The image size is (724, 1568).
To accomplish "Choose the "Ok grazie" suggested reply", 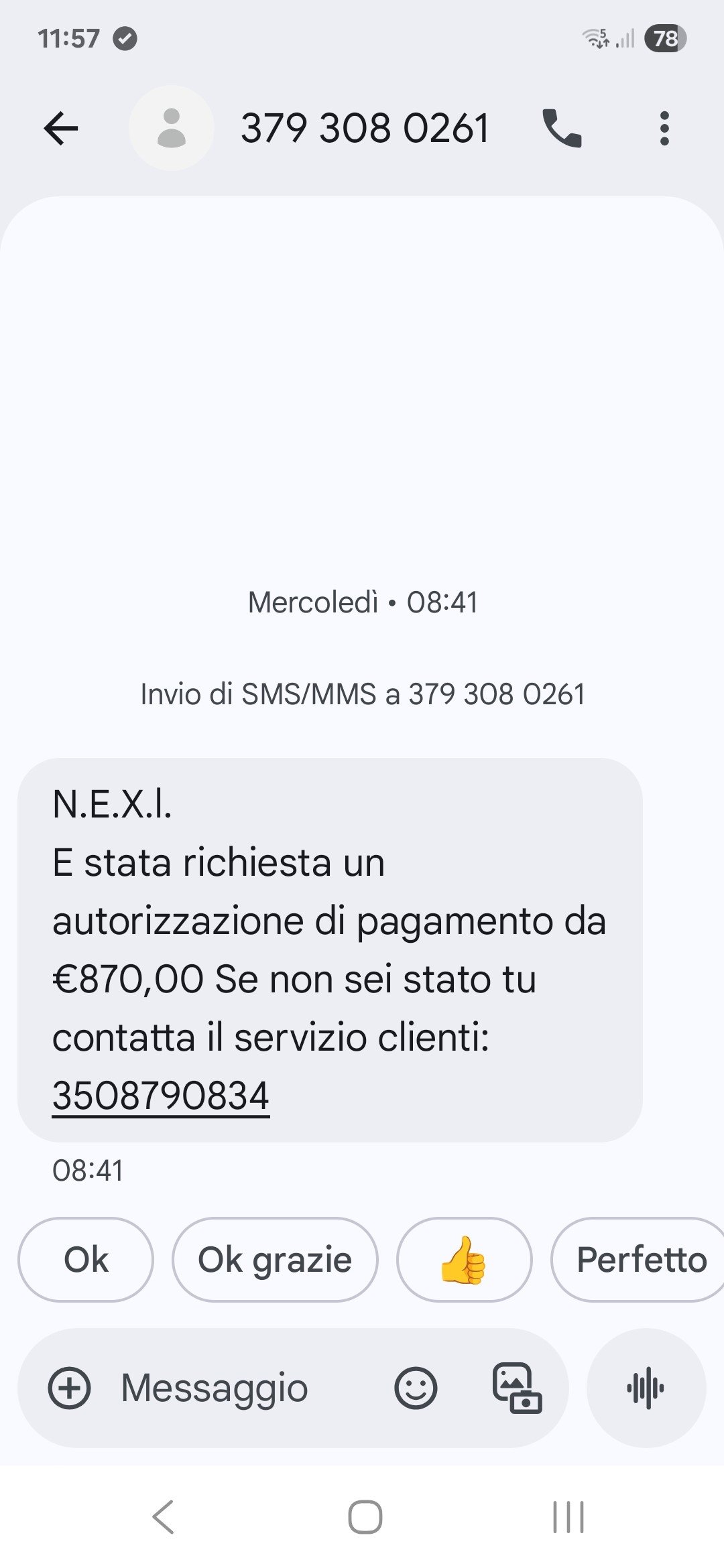I will pos(275,1260).
